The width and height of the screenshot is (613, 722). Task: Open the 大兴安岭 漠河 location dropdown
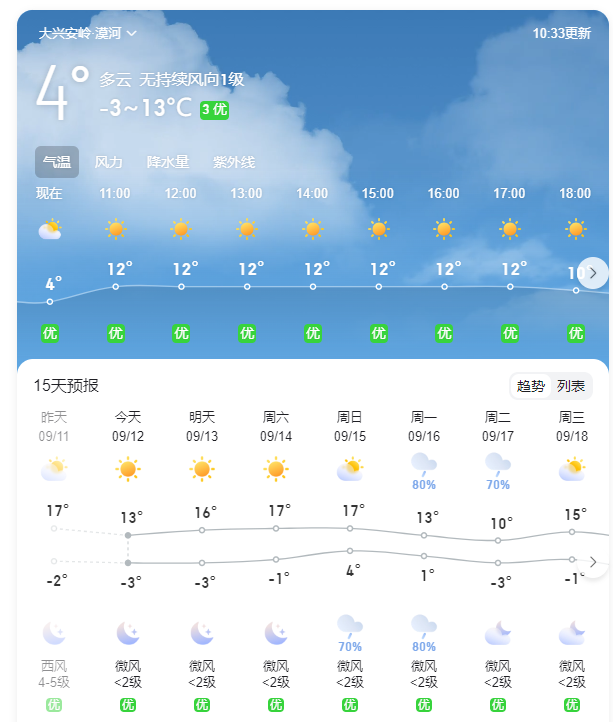(x=87, y=33)
